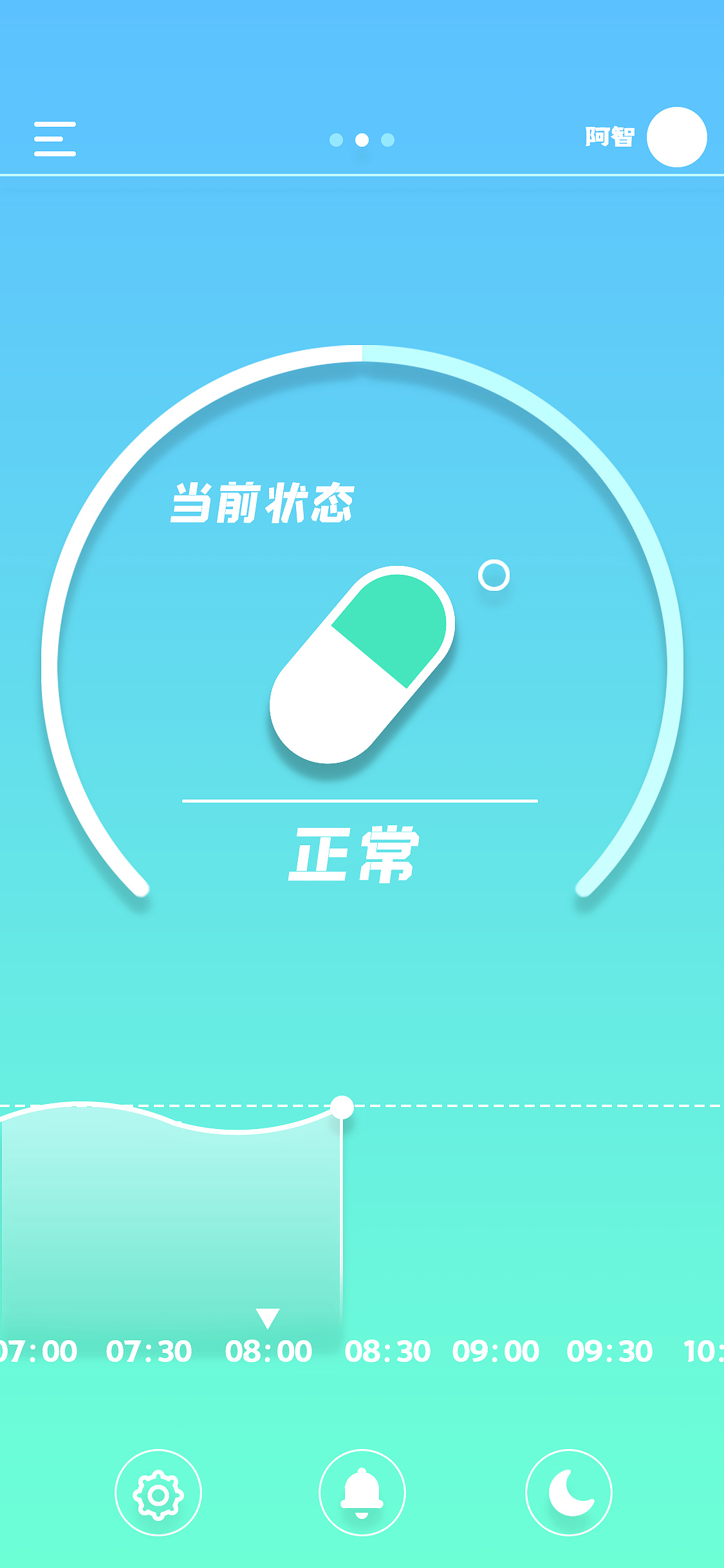
Task: Tap the pill status icon
Action: (x=362, y=664)
